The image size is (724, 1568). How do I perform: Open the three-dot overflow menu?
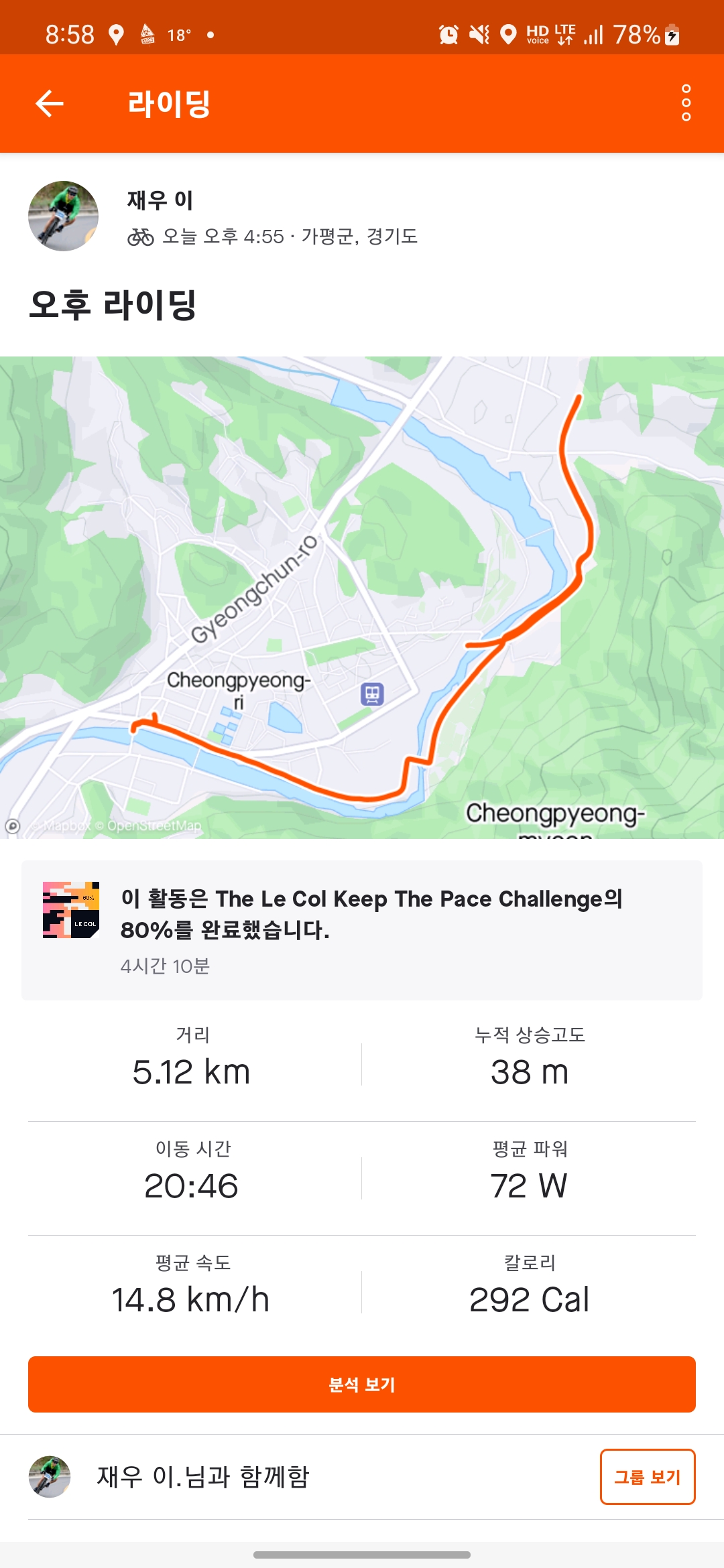point(686,103)
